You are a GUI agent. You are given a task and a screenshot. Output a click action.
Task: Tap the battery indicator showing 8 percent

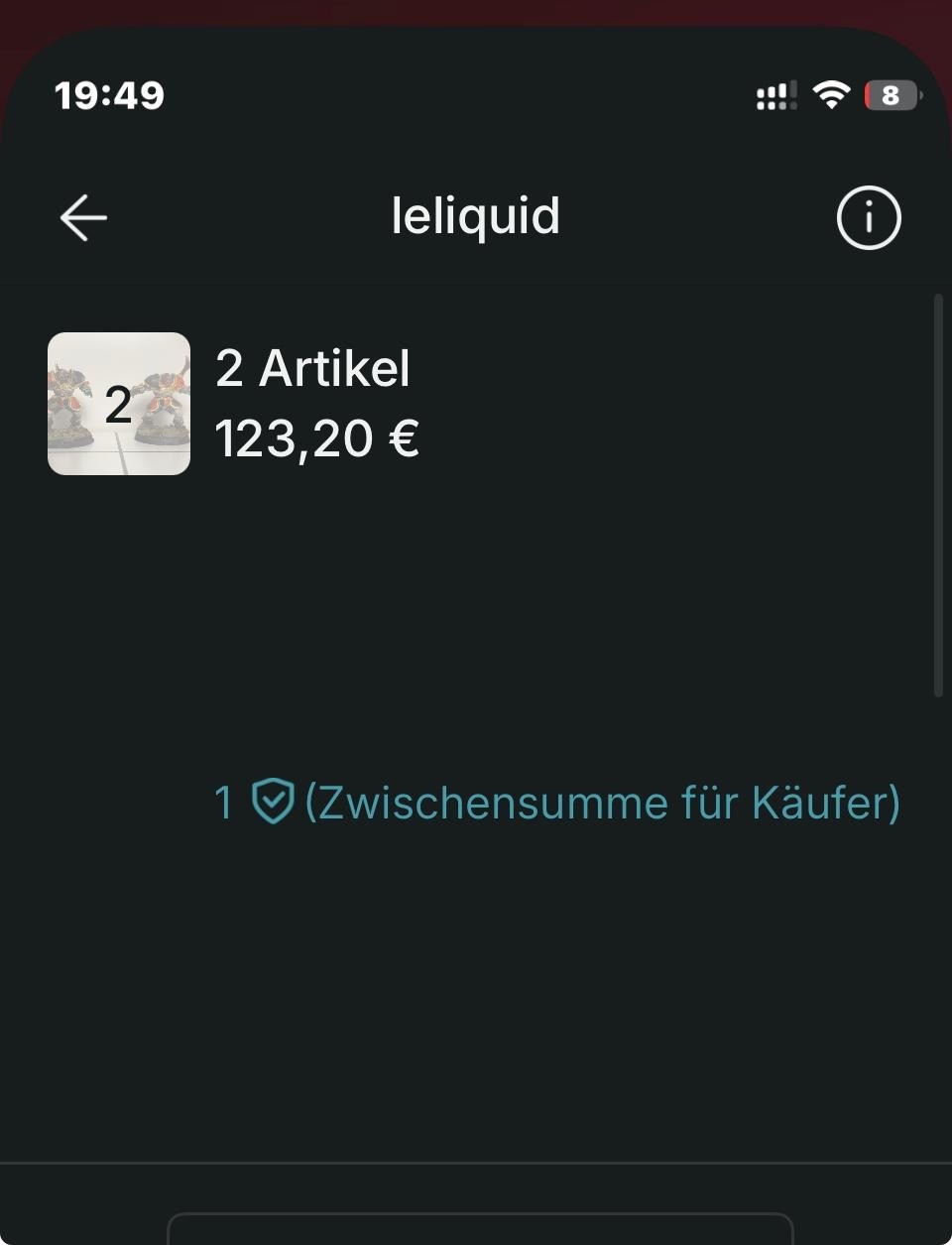tap(889, 94)
